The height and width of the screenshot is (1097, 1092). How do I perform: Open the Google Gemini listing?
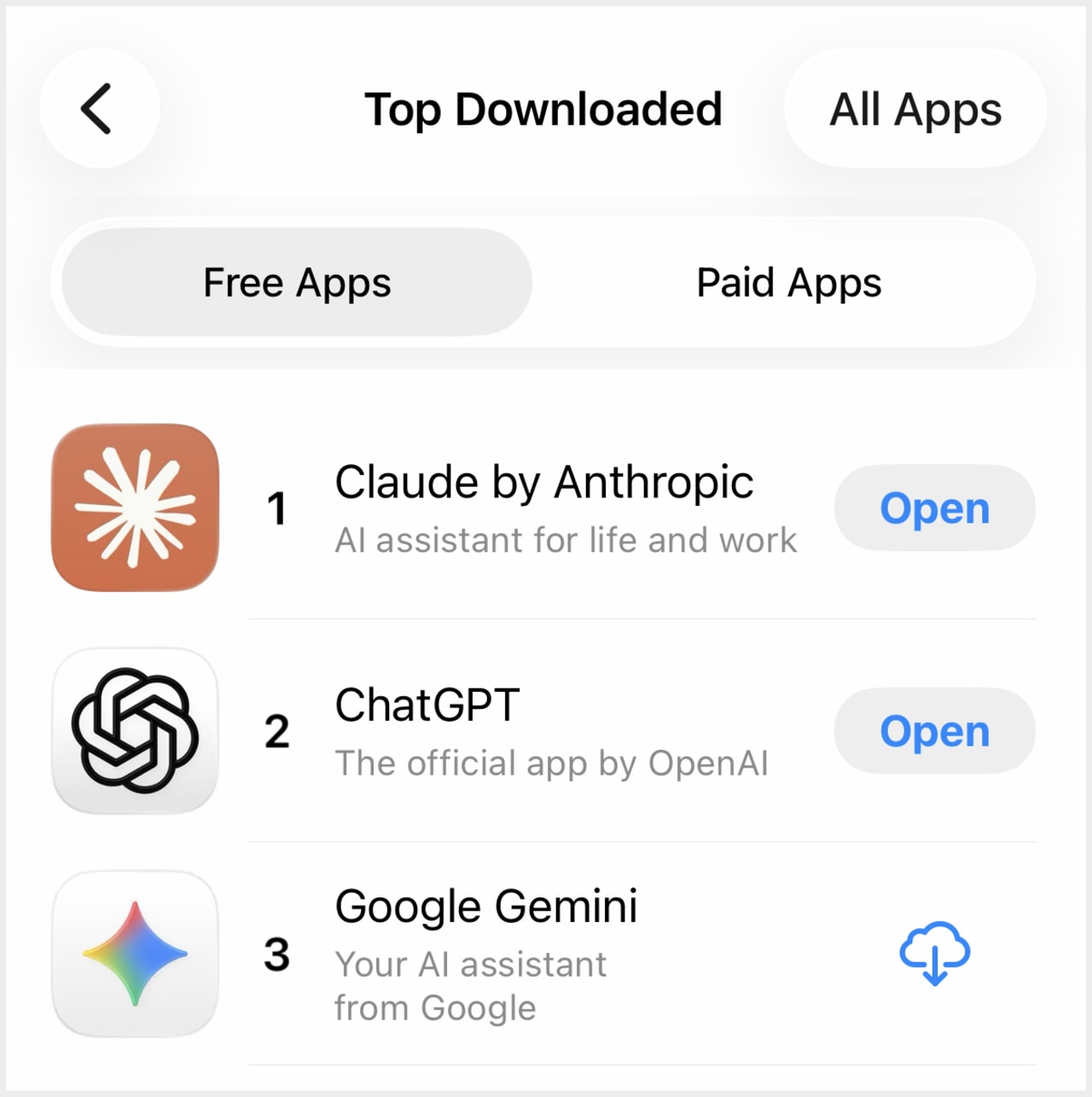point(485,907)
